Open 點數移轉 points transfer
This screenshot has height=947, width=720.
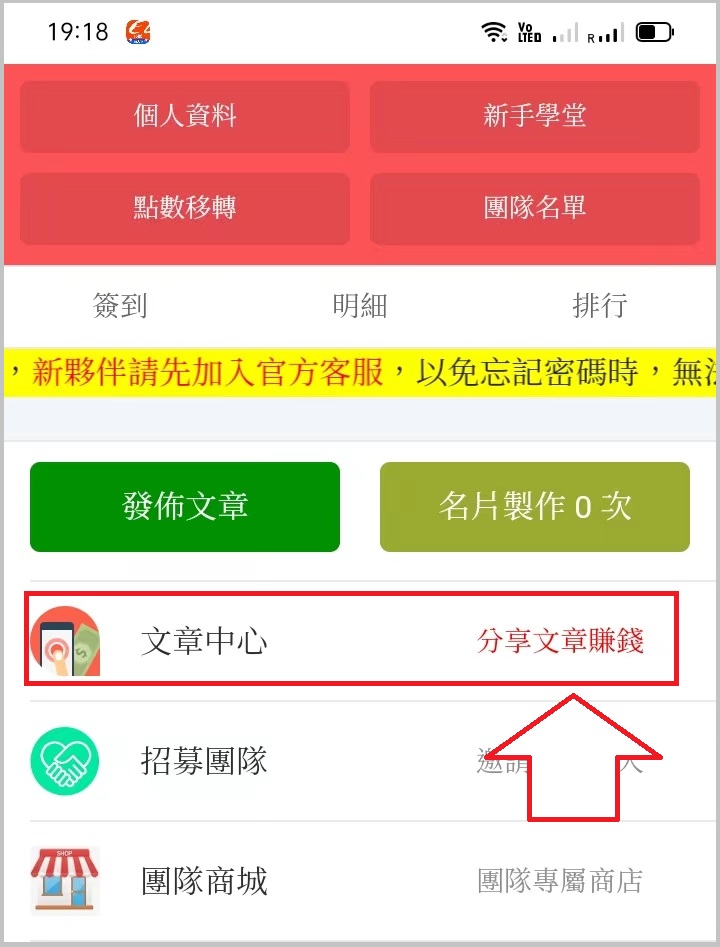185,208
